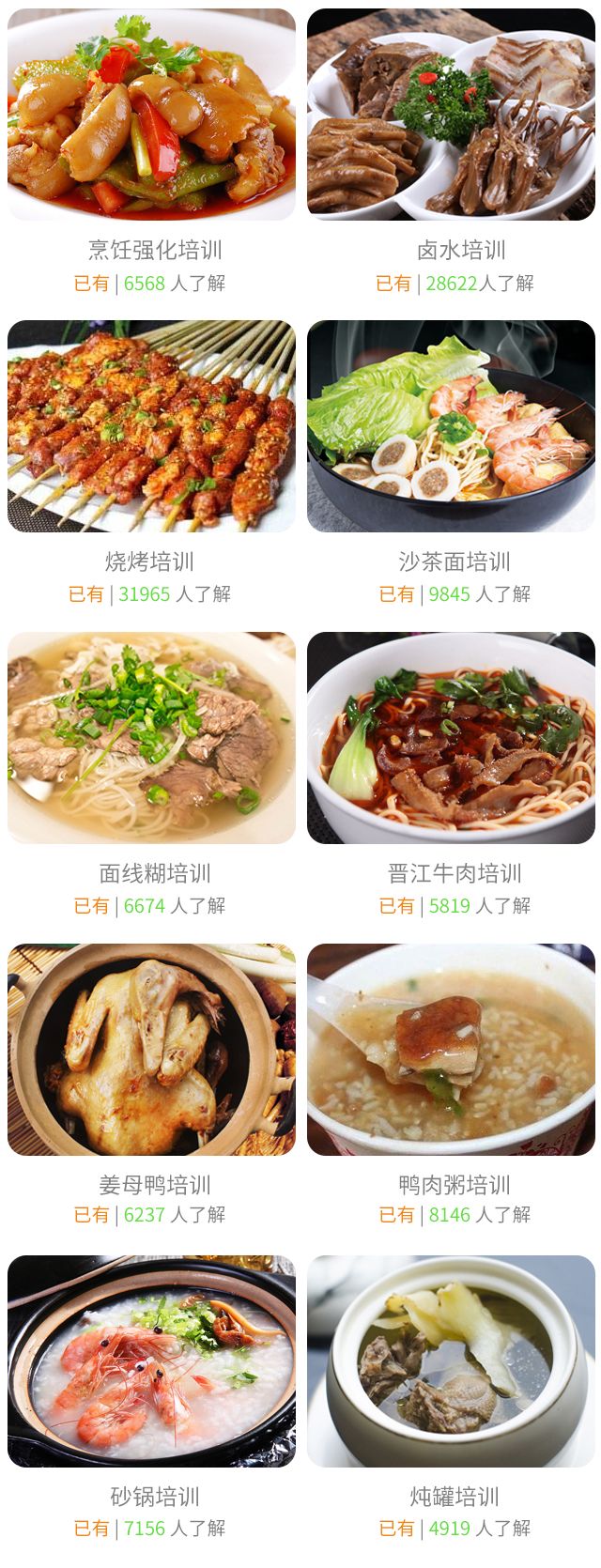Select the 砂锅培训 course card
The width and height of the screenshot is (601, 1568).
[x=151, y=1361]
